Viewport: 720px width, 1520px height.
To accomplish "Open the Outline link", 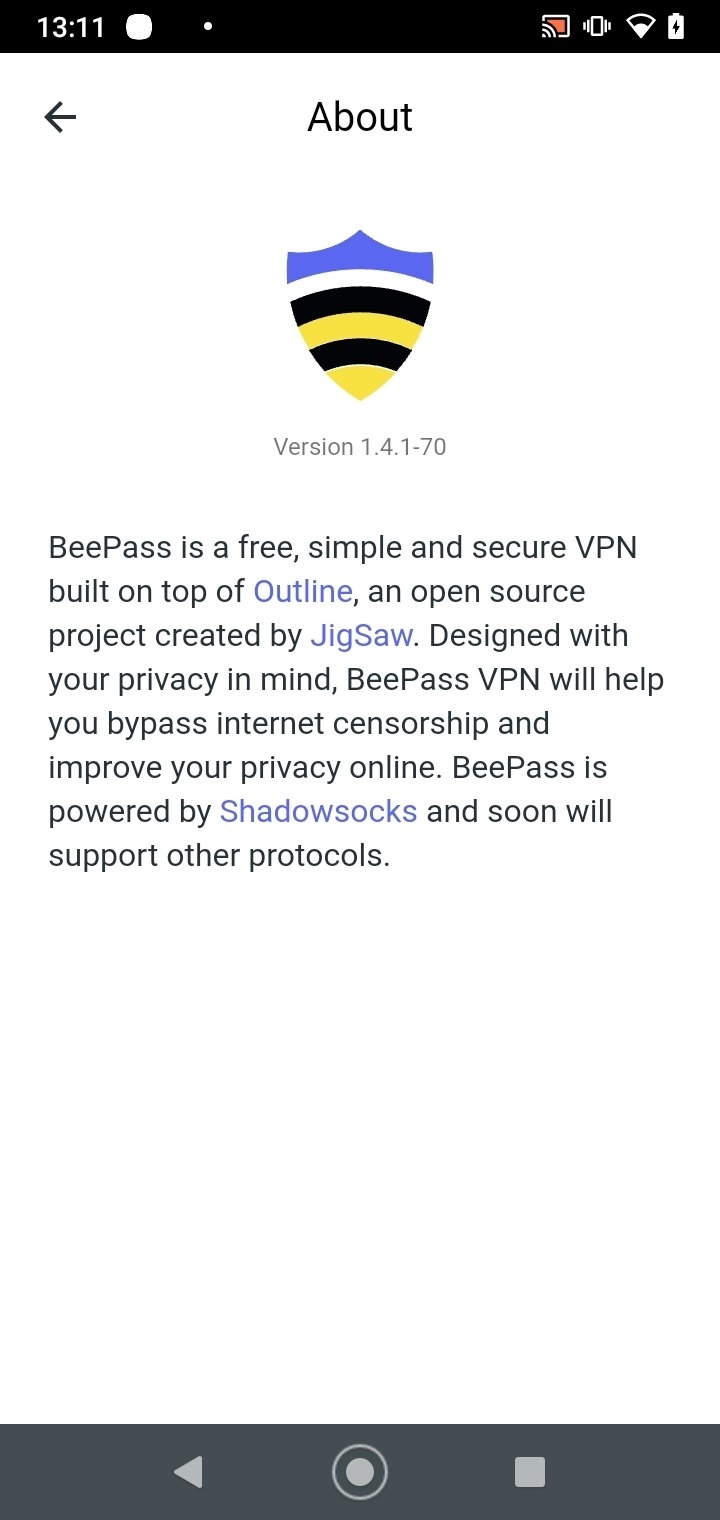I will coord(302,591).
